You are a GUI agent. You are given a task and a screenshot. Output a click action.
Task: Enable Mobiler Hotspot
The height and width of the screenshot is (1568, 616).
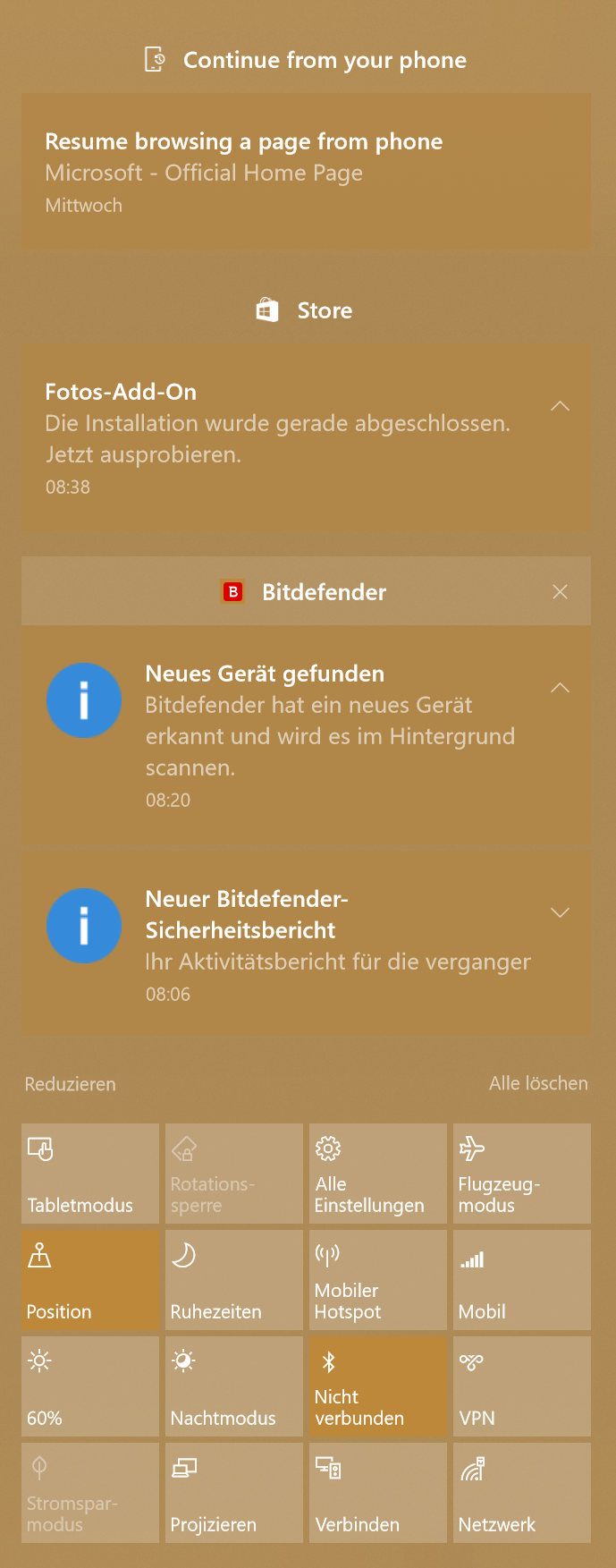point(377,1280)
